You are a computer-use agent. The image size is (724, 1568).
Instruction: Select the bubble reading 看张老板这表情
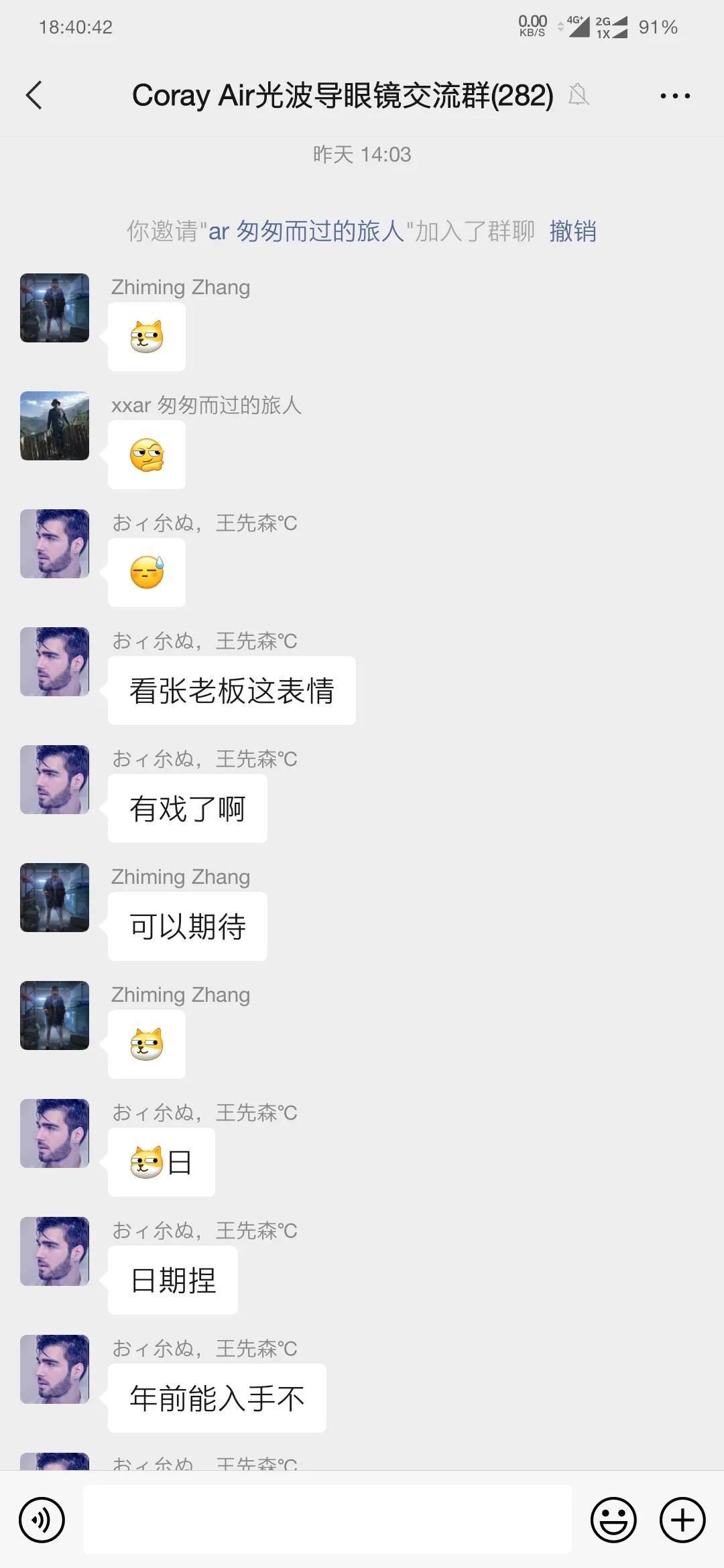point(231,690)
